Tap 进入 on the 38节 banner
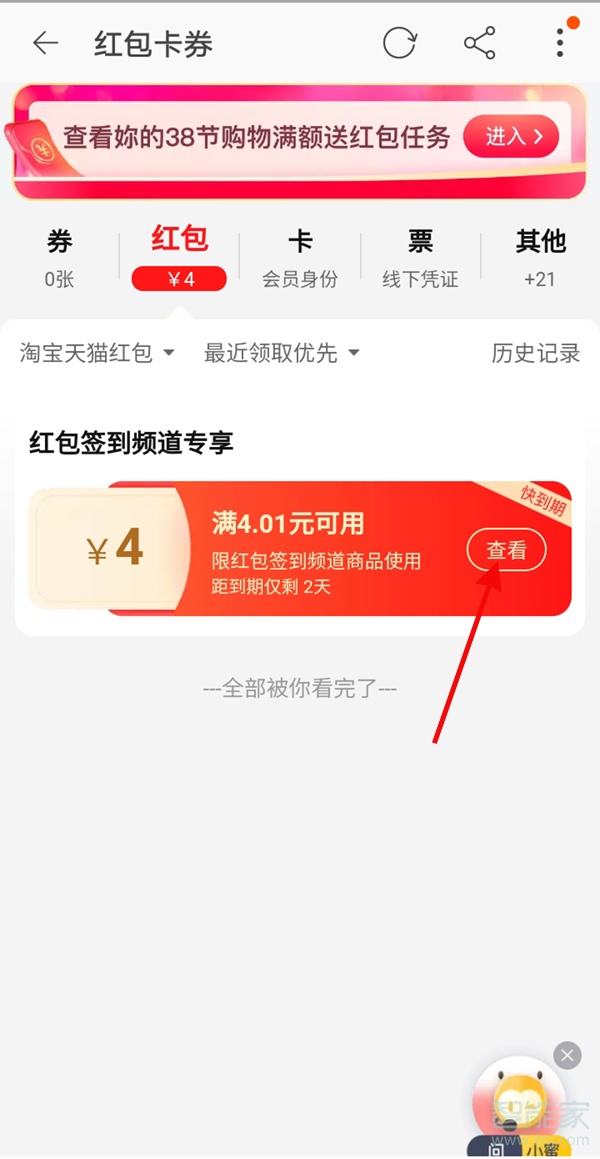Screen dimensions: 600x1159 (x=510, y=137)
